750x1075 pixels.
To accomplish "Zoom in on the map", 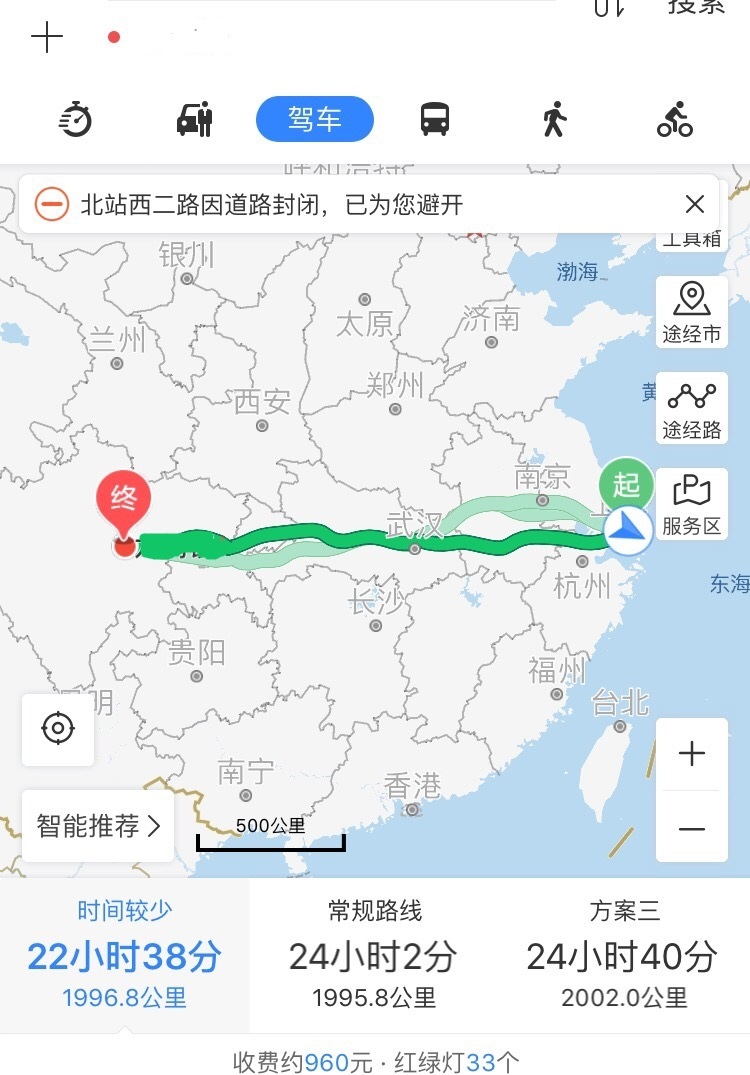I will pos(692,754).
